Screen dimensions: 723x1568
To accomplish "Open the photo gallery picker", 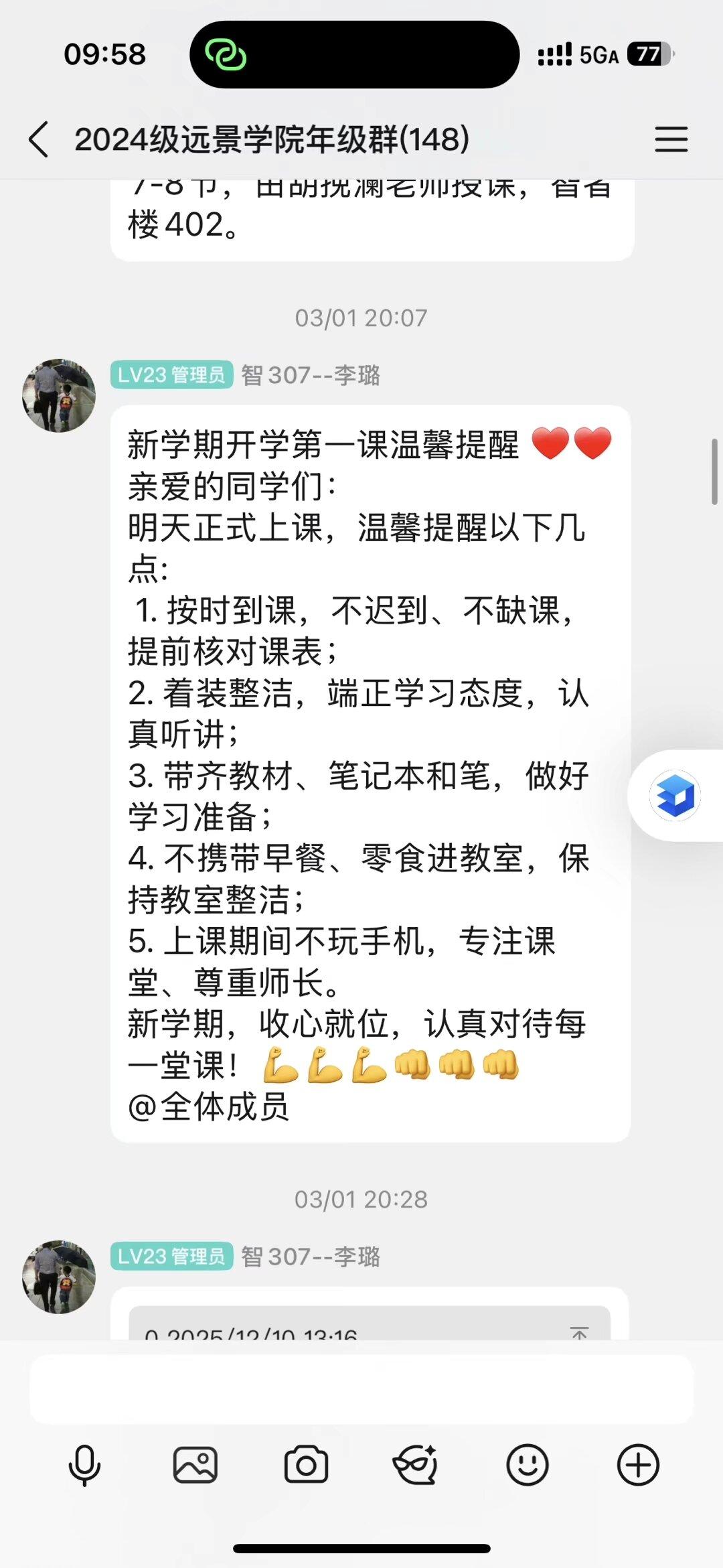I will [195, 1466].
